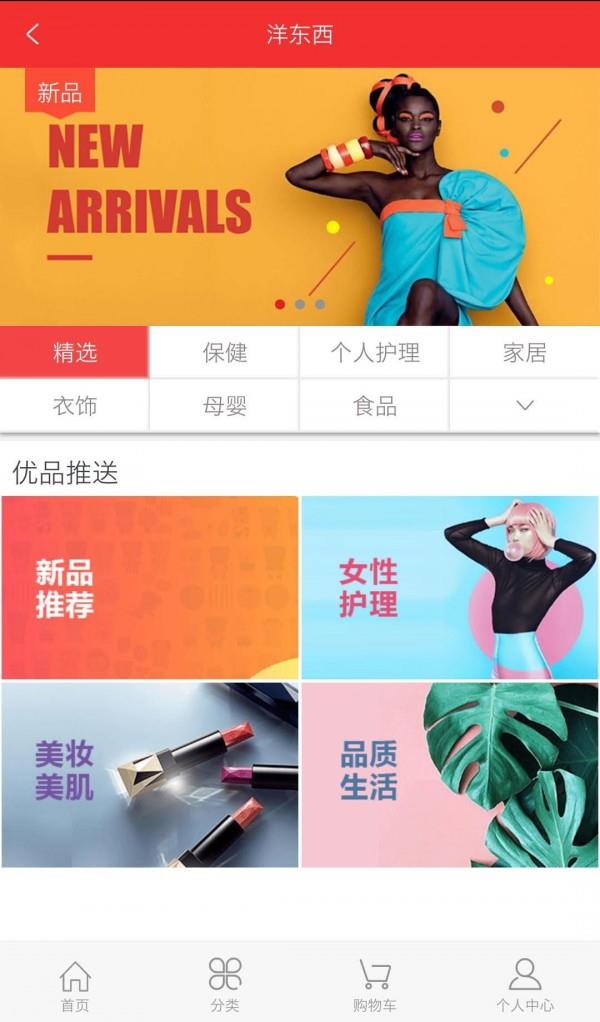Viewport: 600px width, 1022px height.
Task: Open the New Arrivals banner
Action: (300, 196)
